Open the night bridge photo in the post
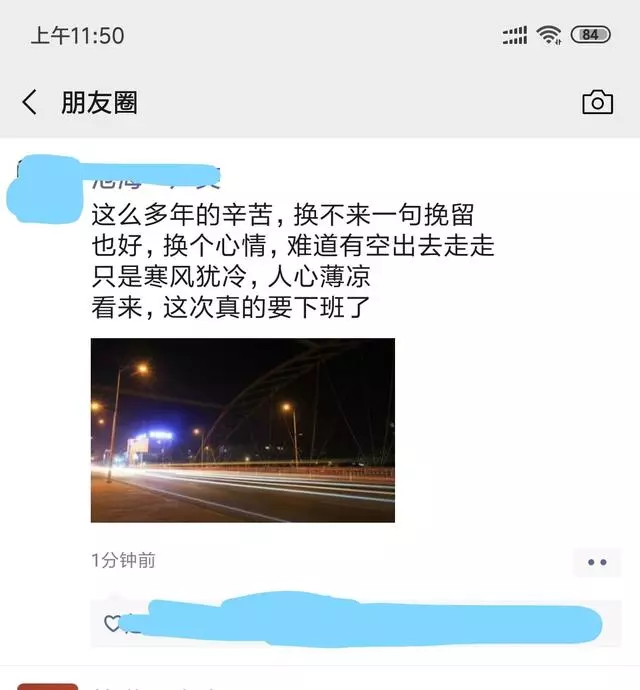This screenshot has width=640, height=690. 243,430
